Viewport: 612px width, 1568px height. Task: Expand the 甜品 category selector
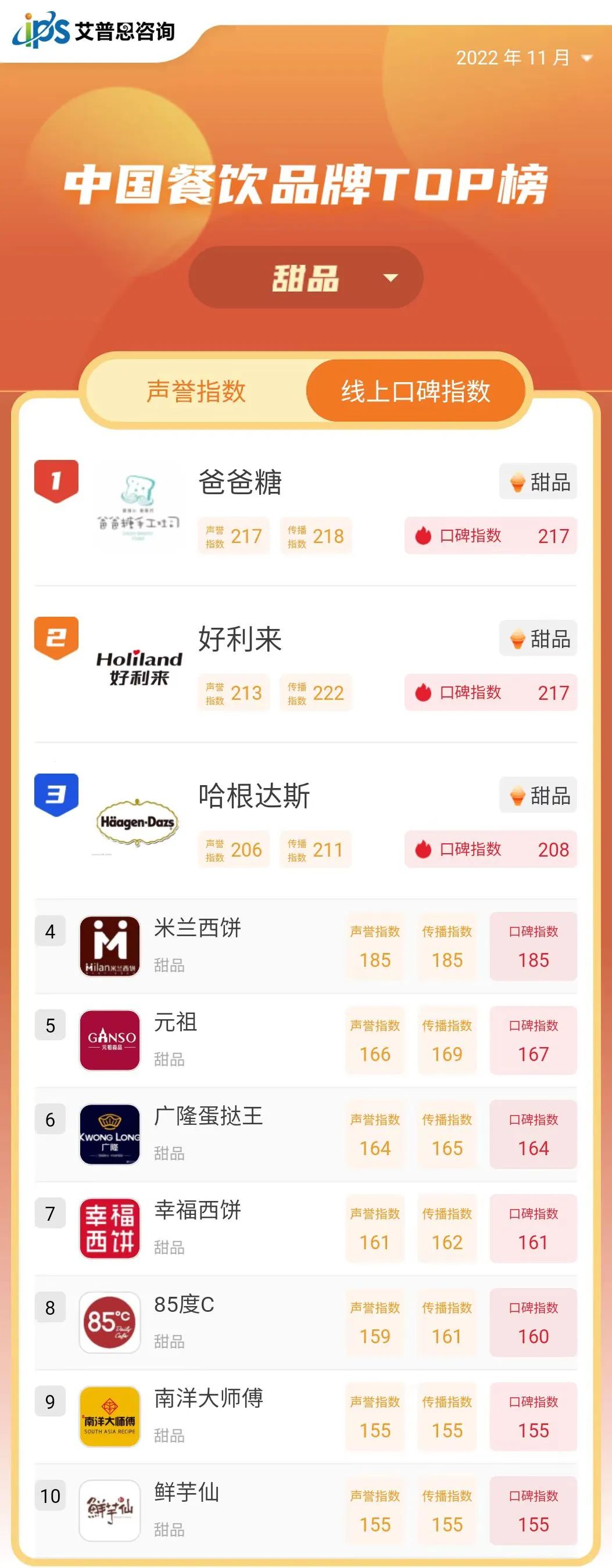click(x=306, y=278)
